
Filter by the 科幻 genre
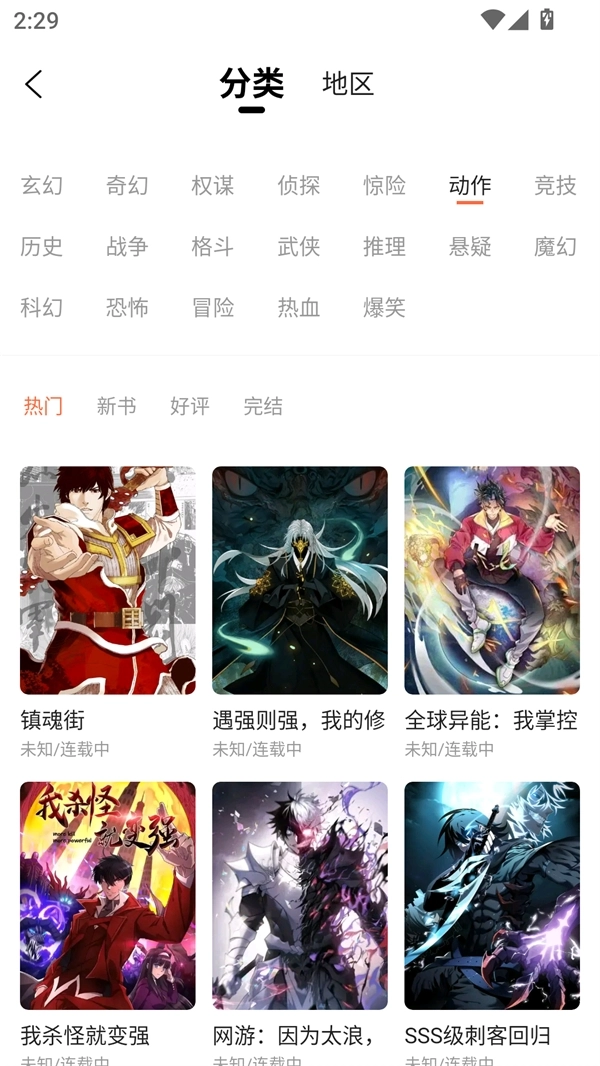[42, 307]
